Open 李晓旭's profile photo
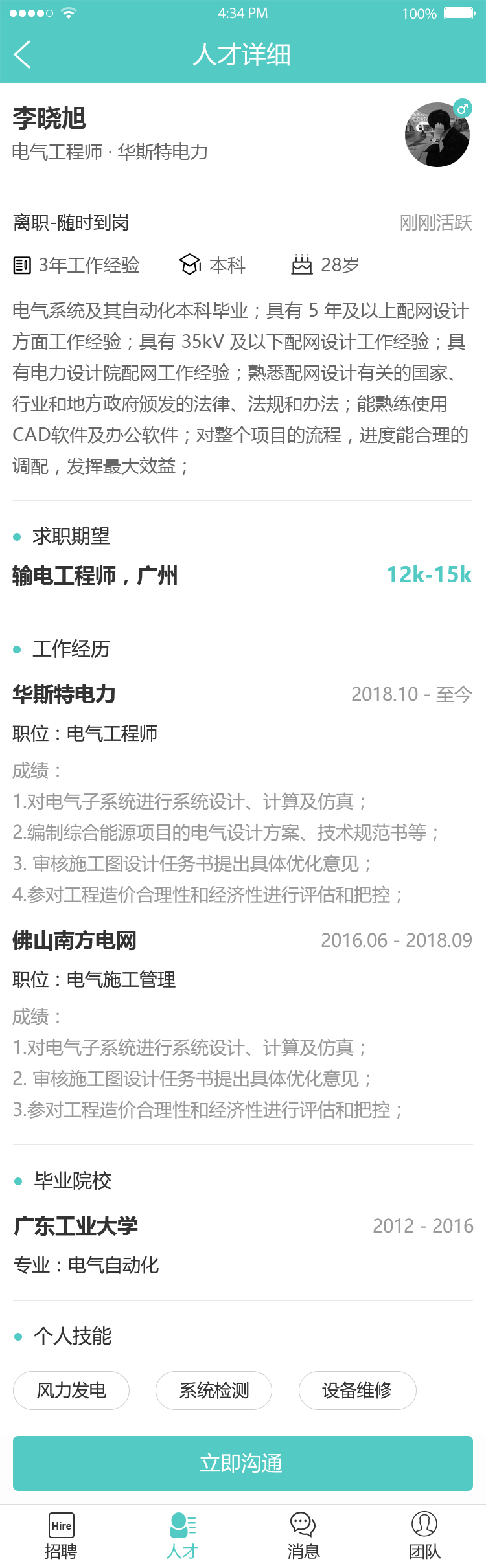486x1568 pixels. [437, 135]
